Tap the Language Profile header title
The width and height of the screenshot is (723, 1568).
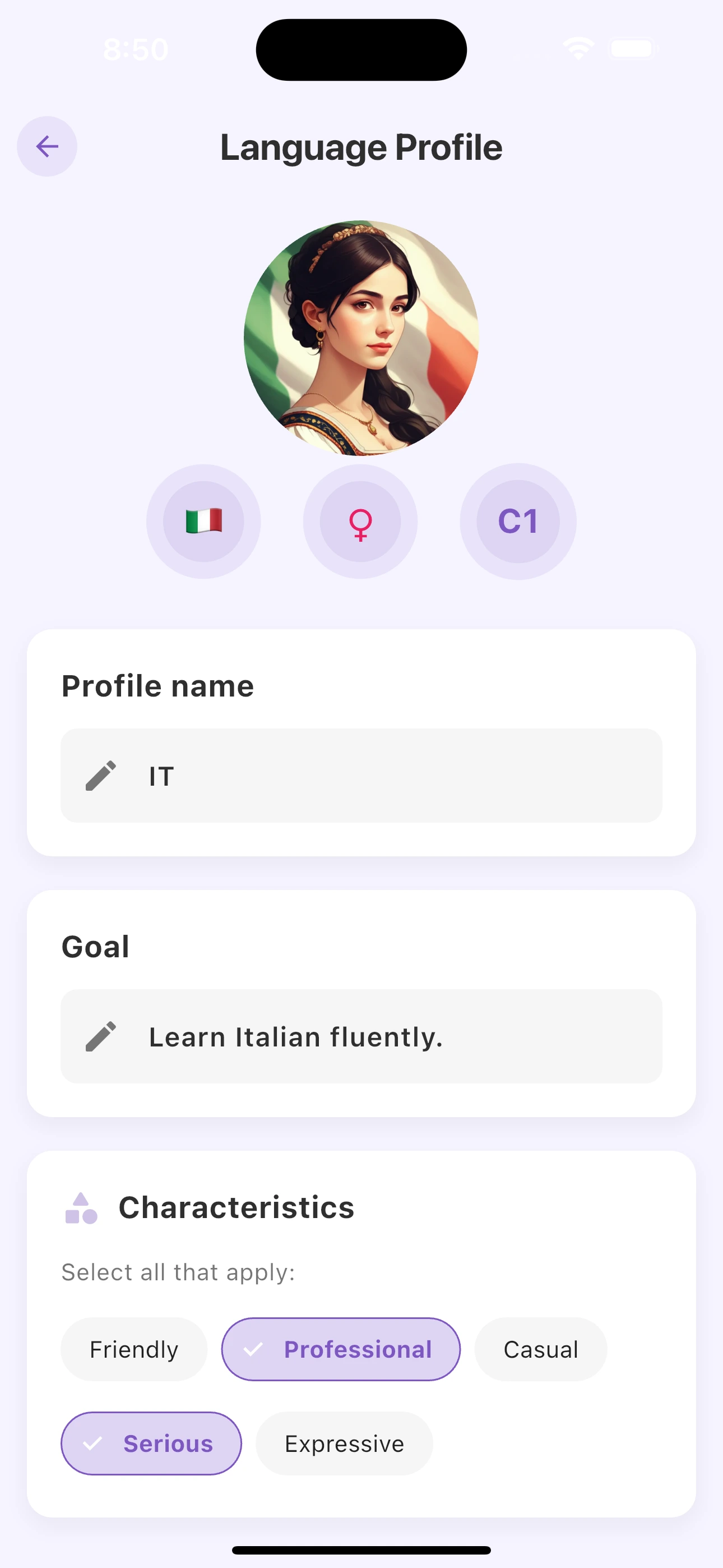361,146
